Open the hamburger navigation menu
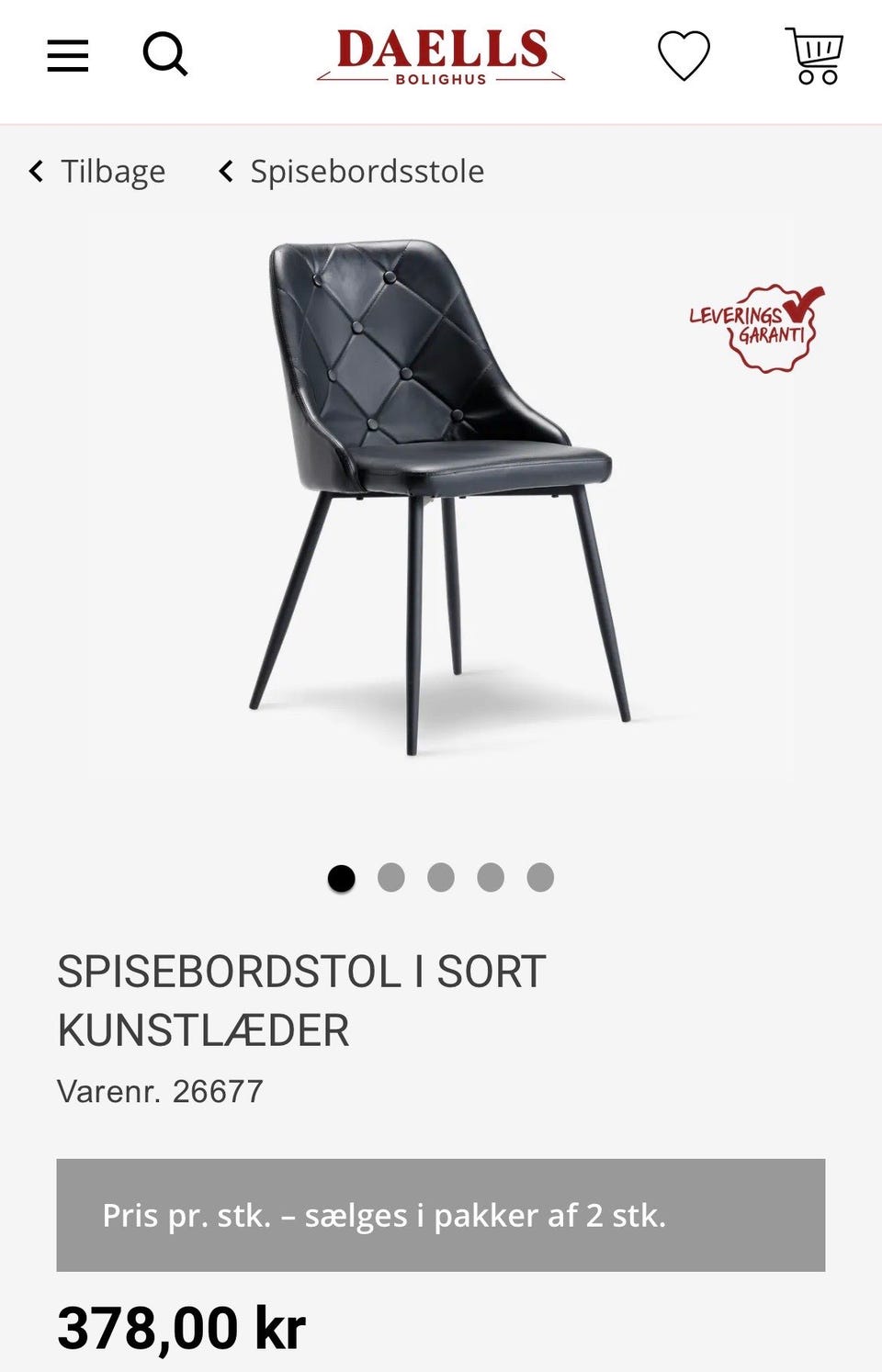 [x=66, y=55]
